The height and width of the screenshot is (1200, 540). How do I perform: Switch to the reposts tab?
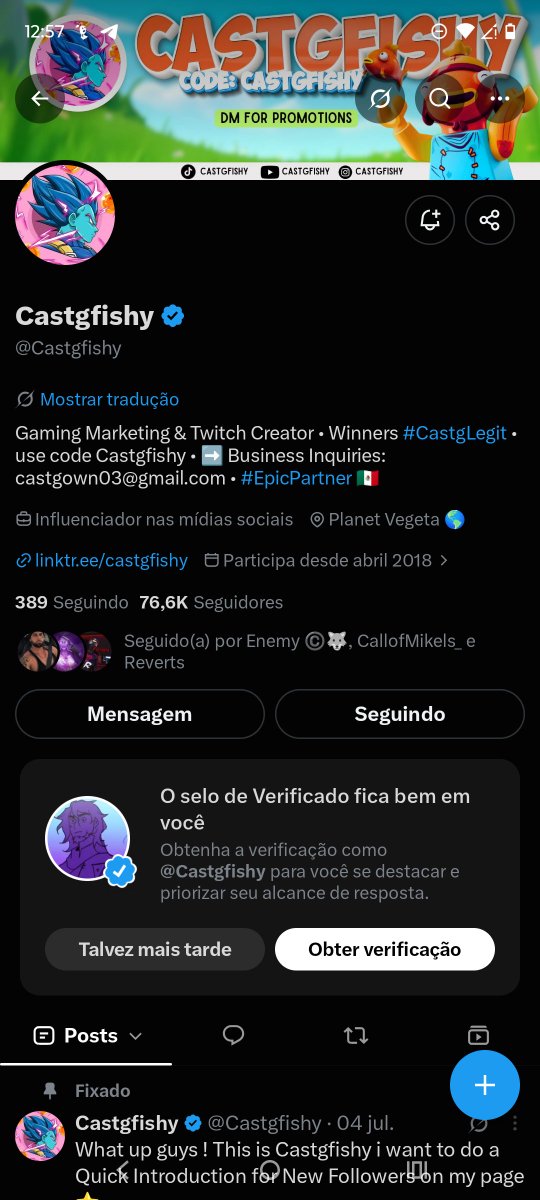pyautogui.click(x=356, y=1035)
